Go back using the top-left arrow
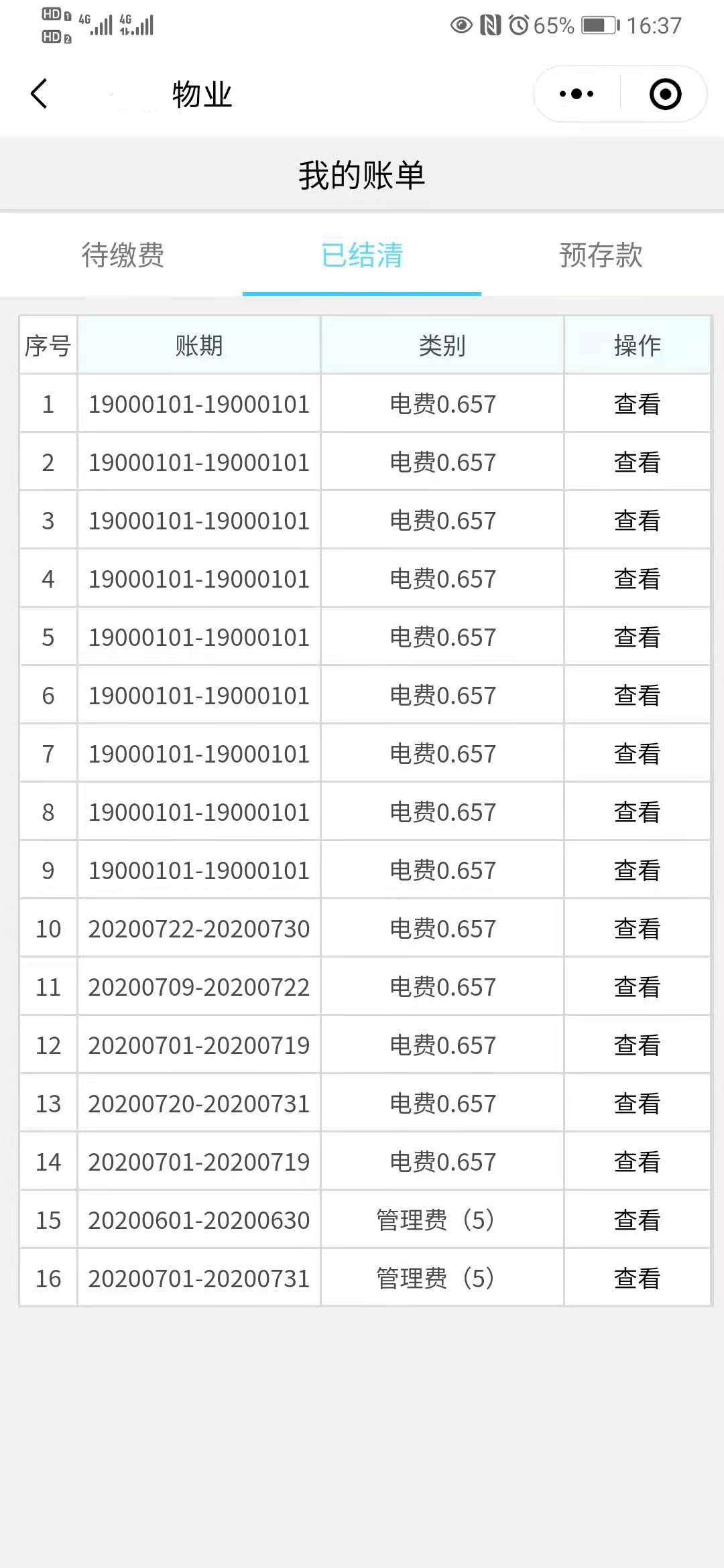 pyautogui.click(x=39, y=94)
